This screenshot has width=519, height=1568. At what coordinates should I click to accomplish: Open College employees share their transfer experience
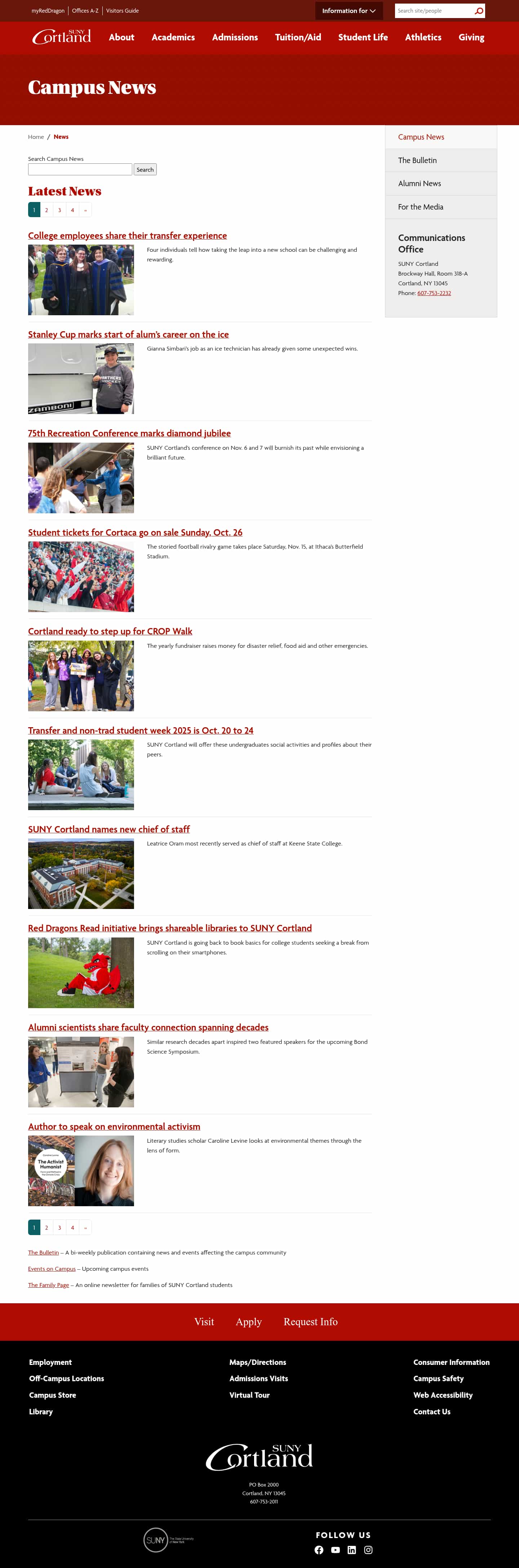pos(127,236)
